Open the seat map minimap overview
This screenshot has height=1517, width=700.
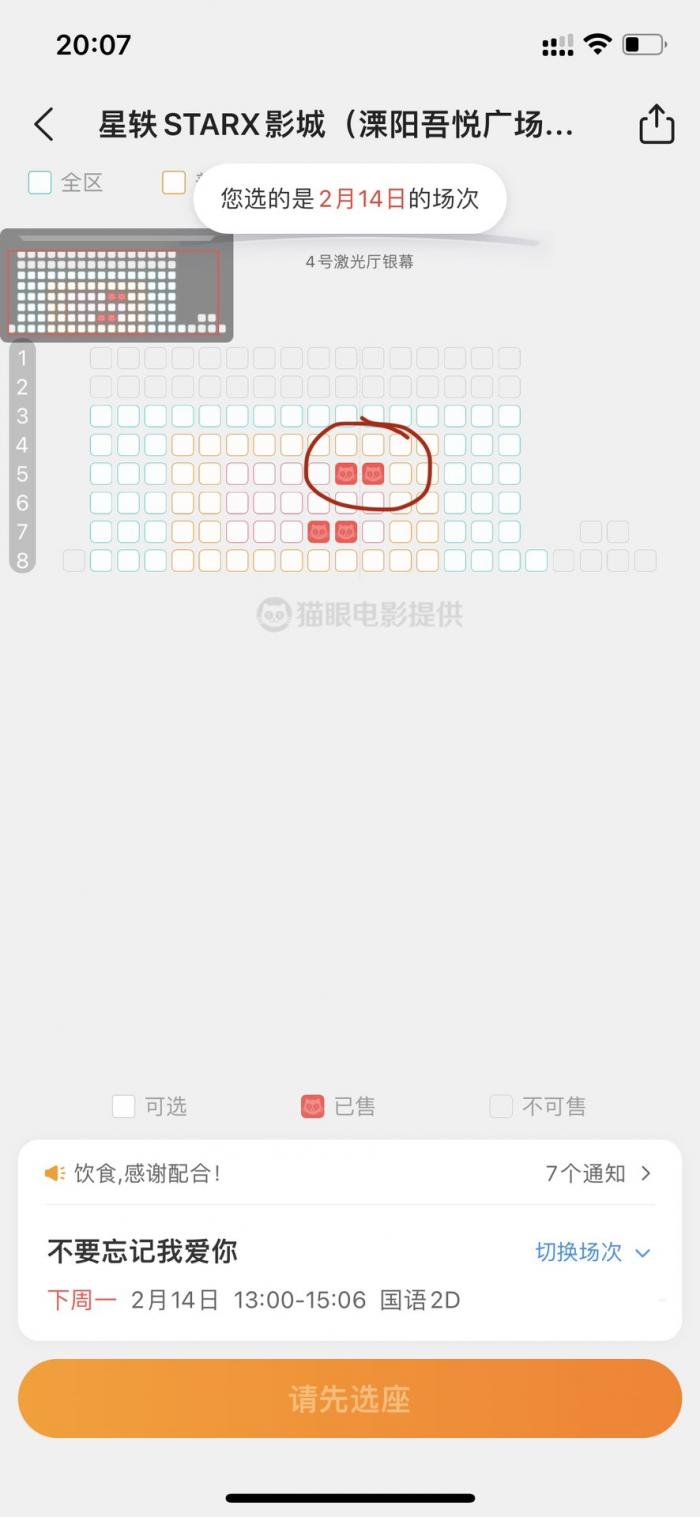116,287
